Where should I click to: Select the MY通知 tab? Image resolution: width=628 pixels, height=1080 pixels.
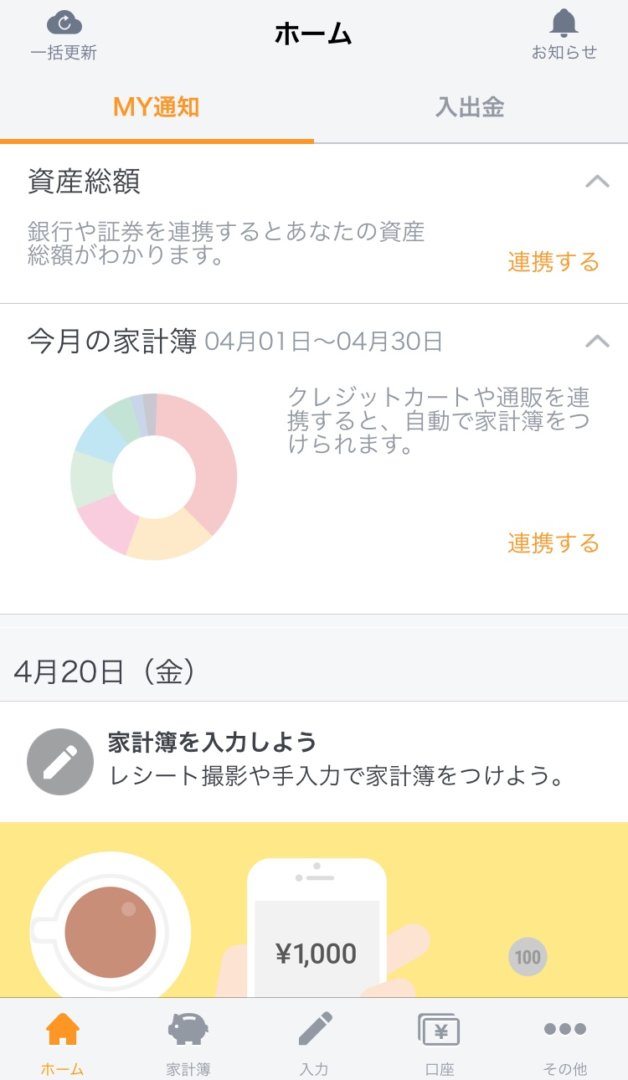tap(156, 107)
